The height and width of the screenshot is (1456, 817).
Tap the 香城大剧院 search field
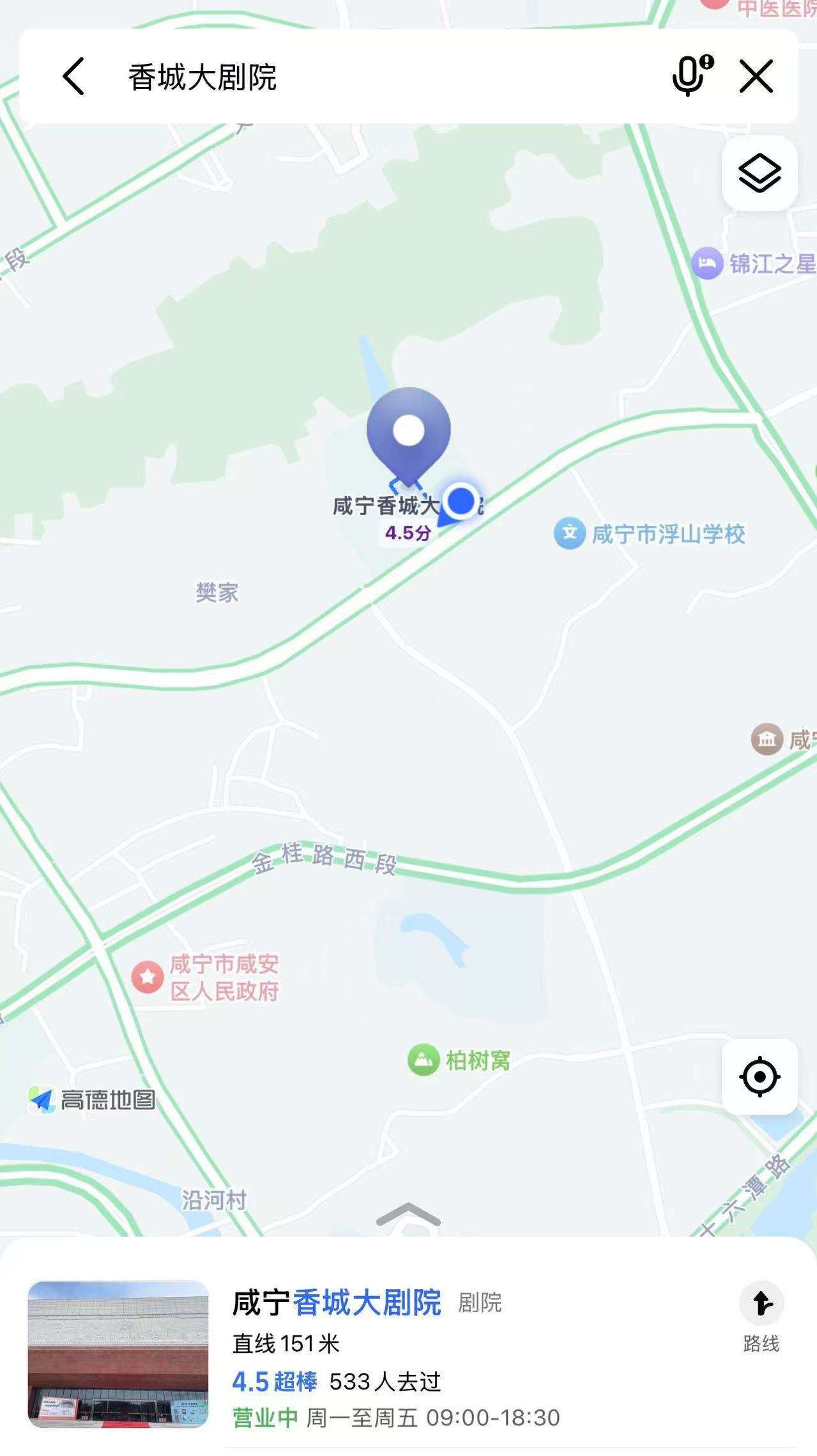pos(383,77)
